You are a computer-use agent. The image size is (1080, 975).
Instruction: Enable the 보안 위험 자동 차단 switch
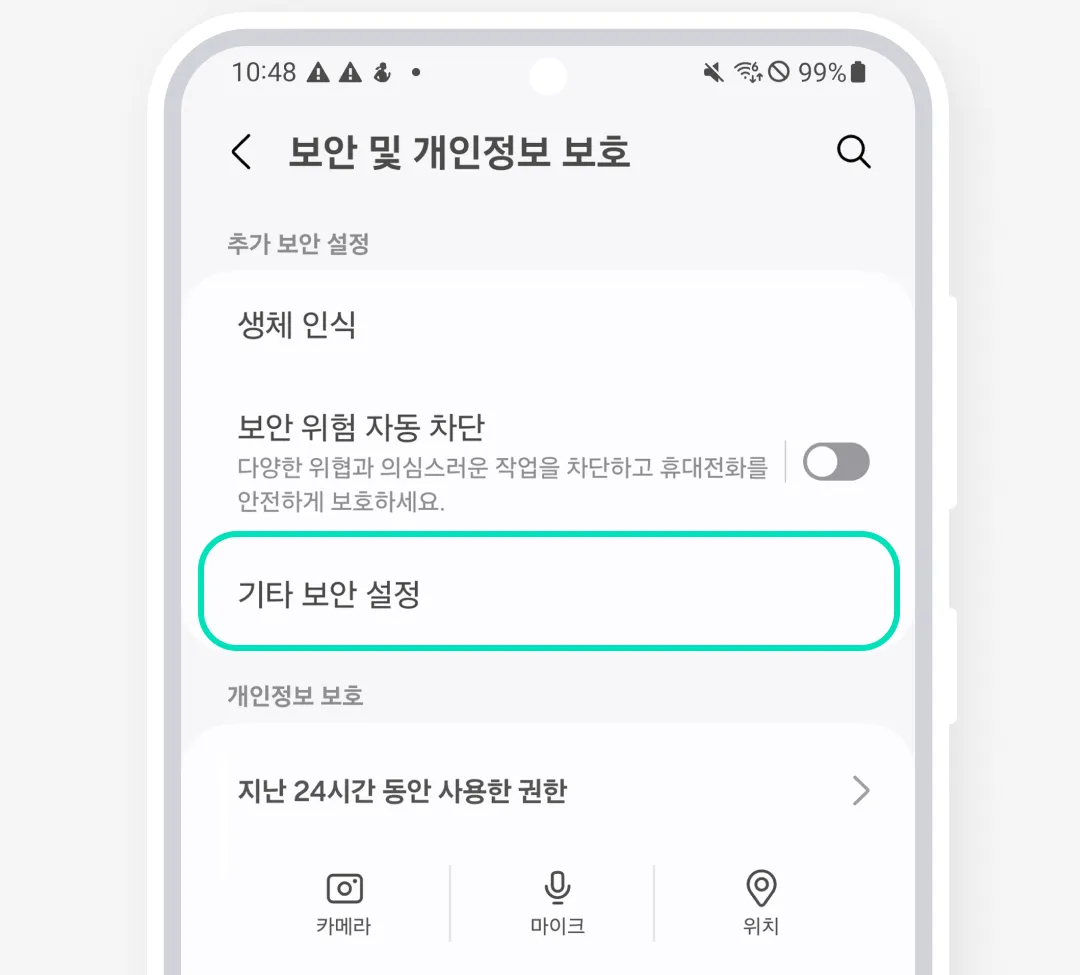(836, 463)
